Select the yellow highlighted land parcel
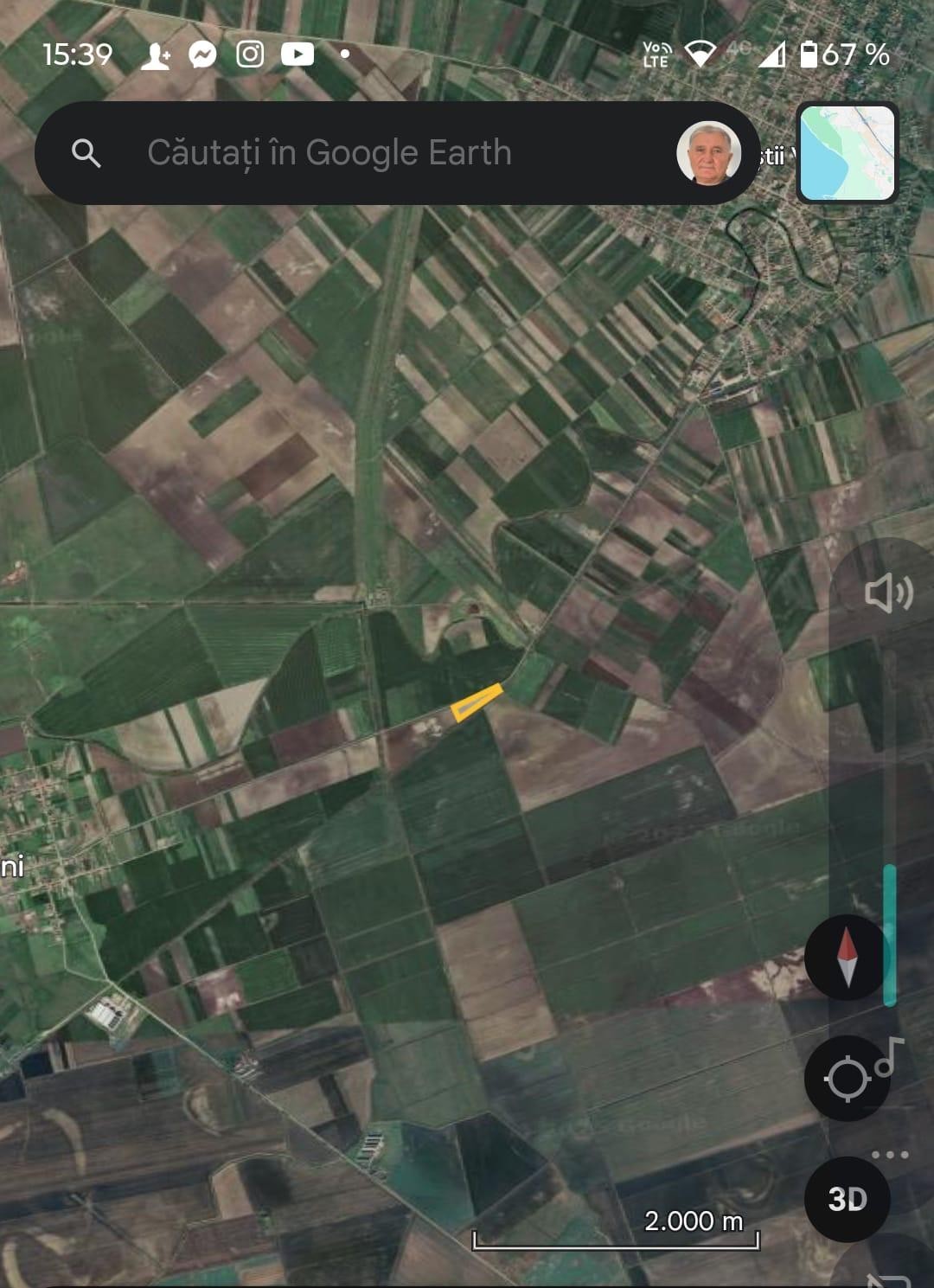Screen dimensions: 934x1288 tap(476, 702)
